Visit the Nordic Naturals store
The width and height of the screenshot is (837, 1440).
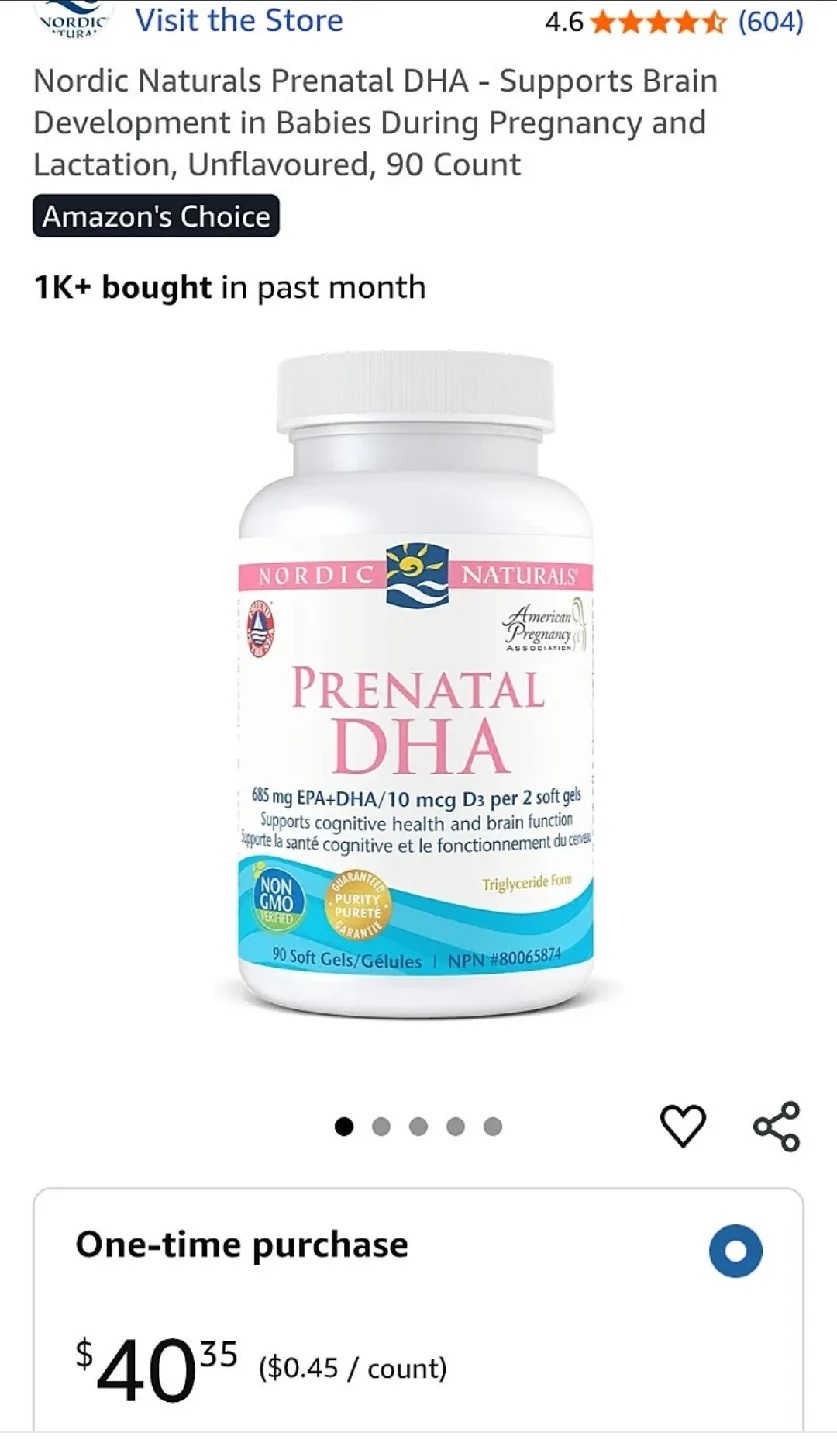(x=239, y=20)
